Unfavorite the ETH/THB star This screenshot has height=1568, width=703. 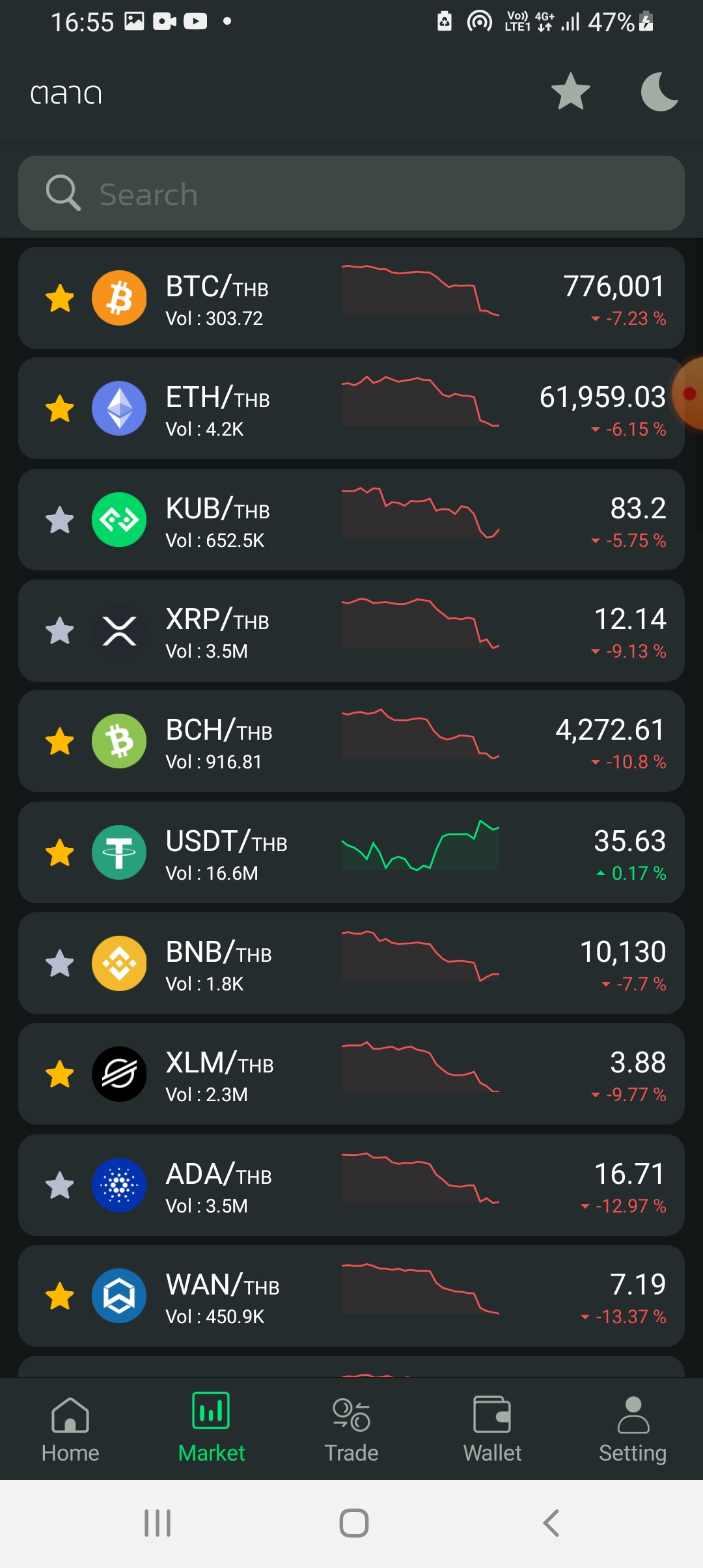tap(60, 409)
